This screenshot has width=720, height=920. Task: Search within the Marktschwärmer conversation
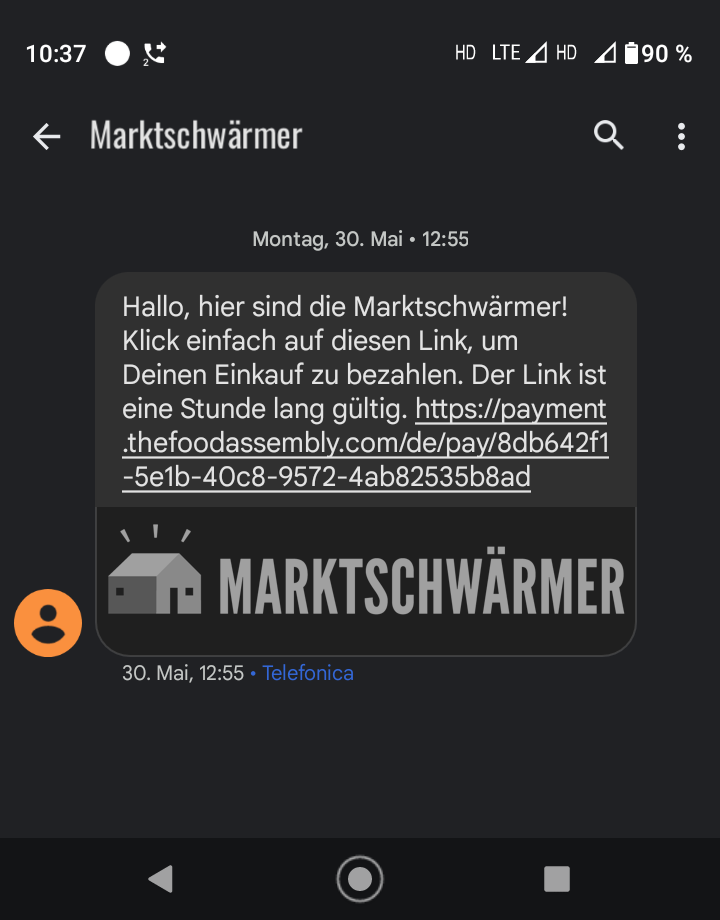(x=609, y=135)
